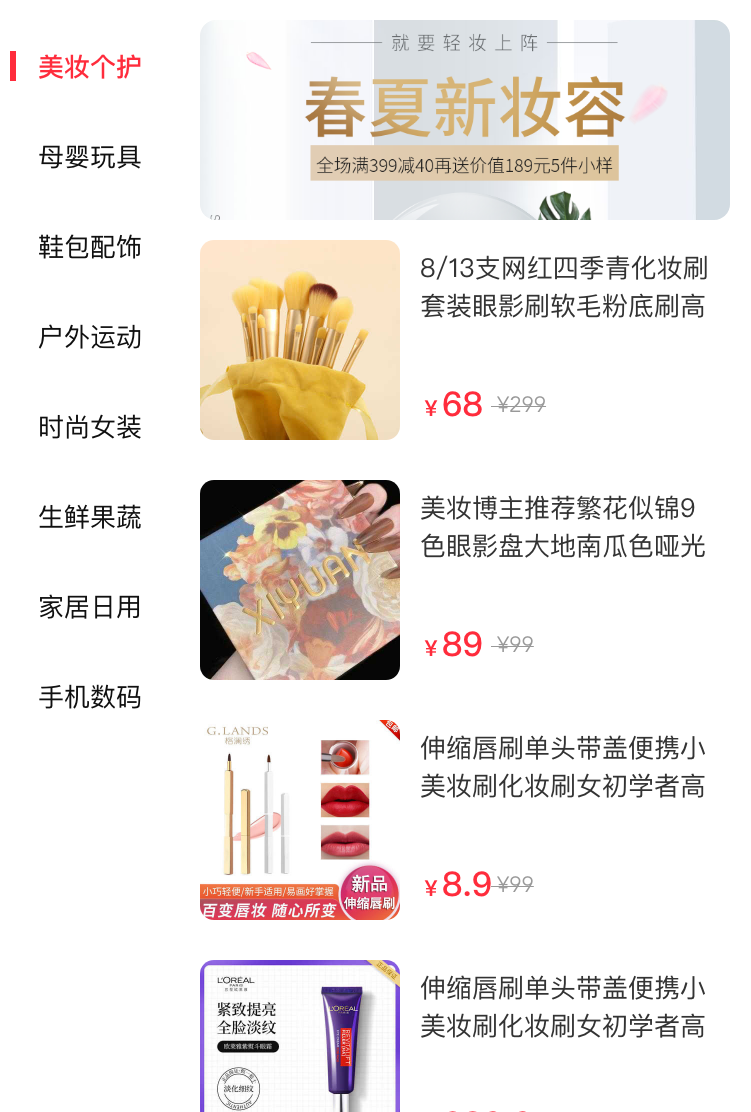751x1112 pixels.
Task: Switch to the 母婴玩具 category
Action: (90, 157)
